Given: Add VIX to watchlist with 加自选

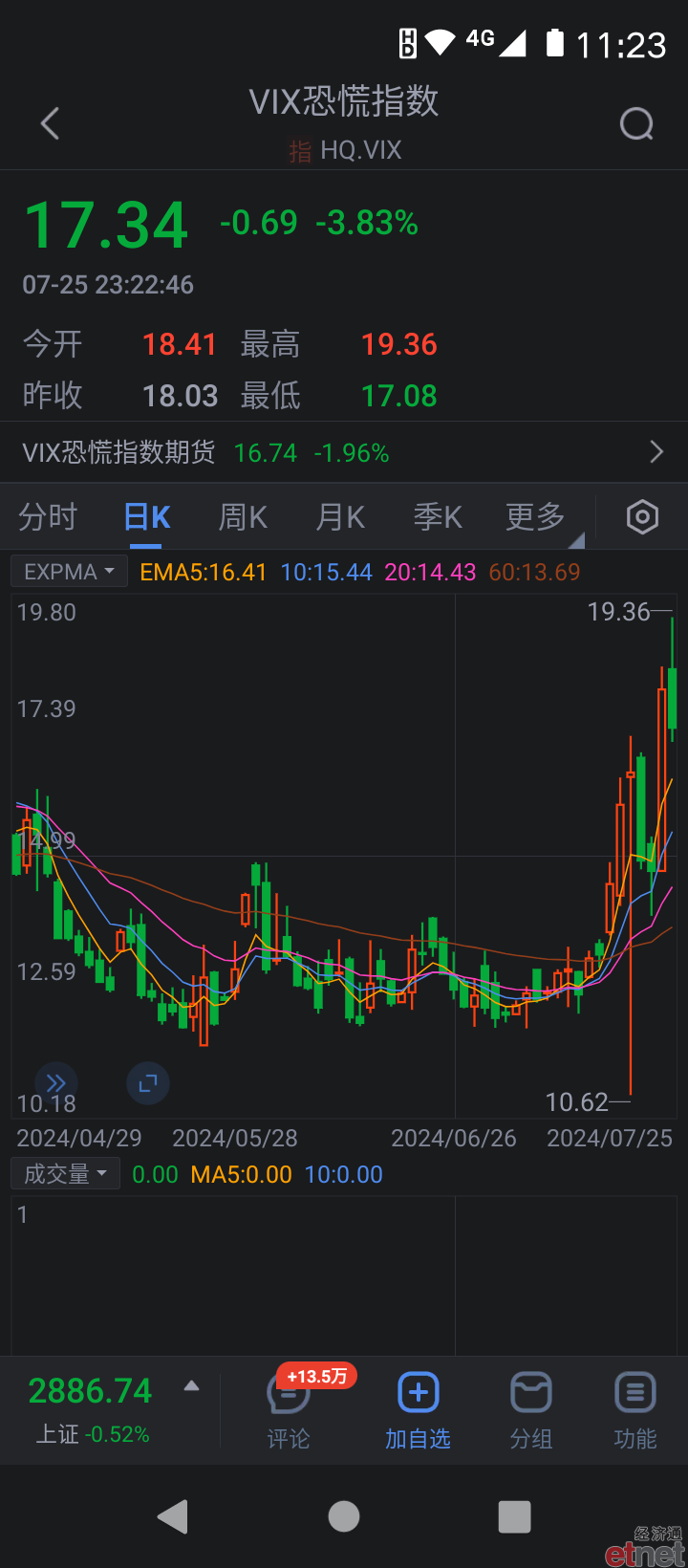Looking at the screenshot, I should tap(418, 1410).
